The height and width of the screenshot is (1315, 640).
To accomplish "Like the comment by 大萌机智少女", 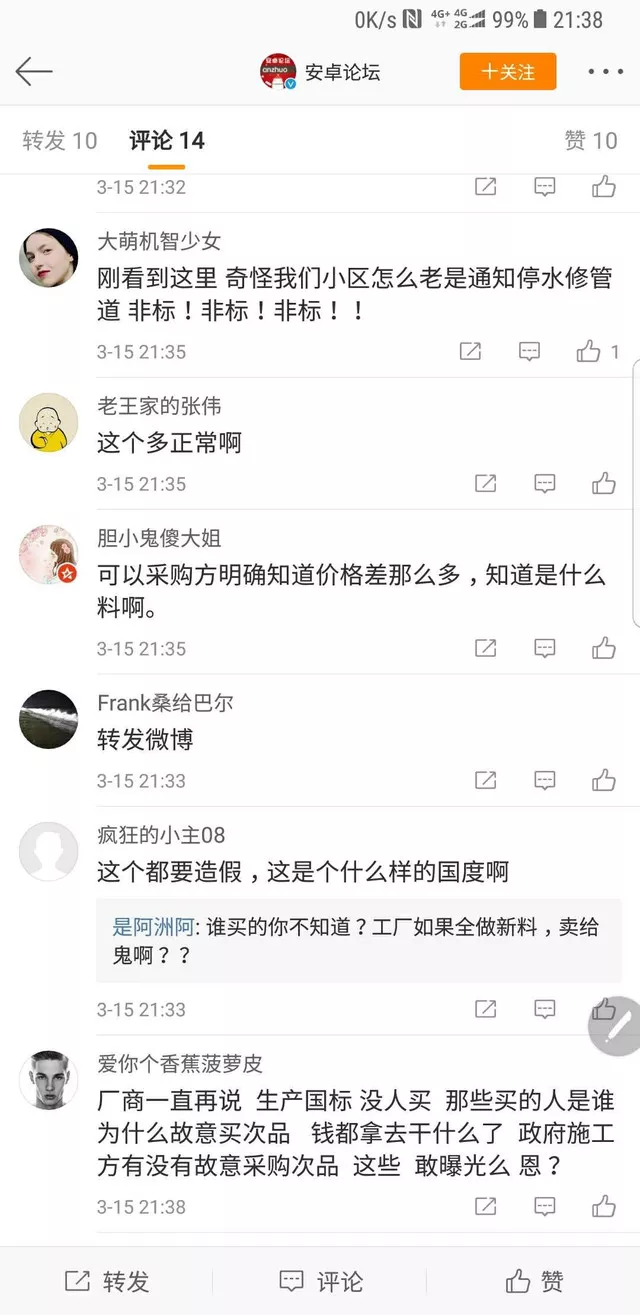I will click(589, 351).
